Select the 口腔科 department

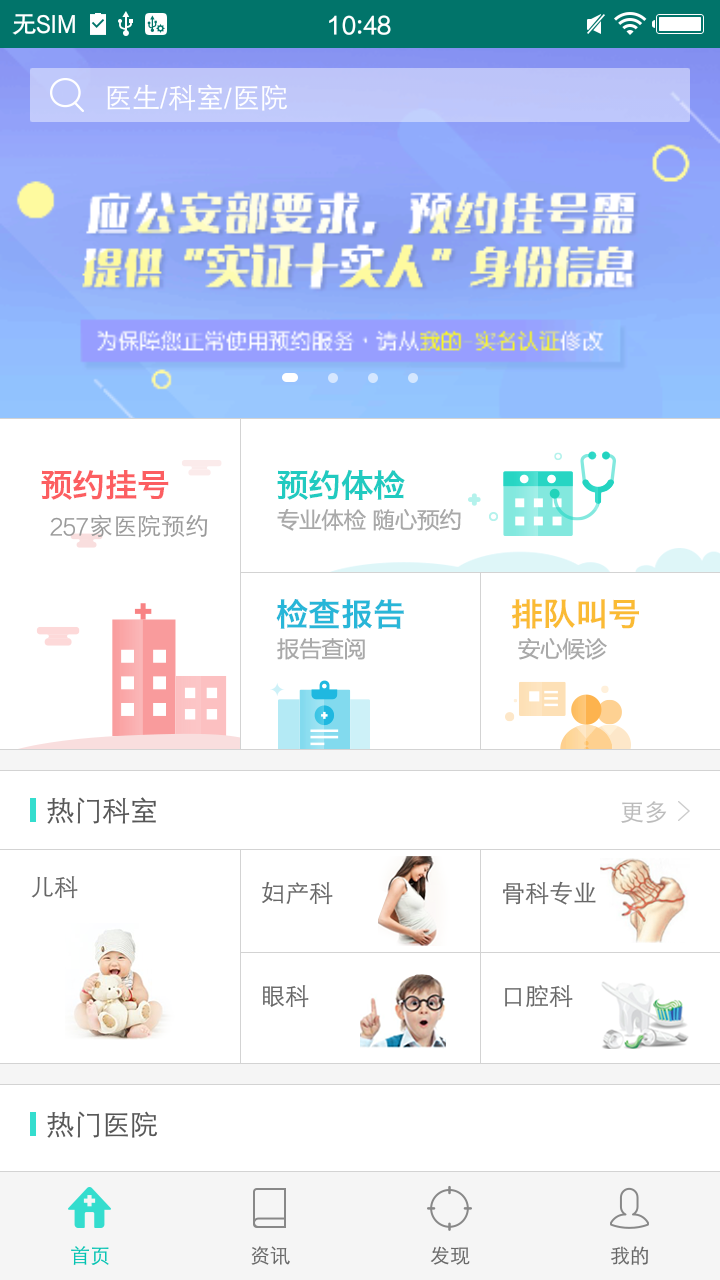tap(600, 1008)
